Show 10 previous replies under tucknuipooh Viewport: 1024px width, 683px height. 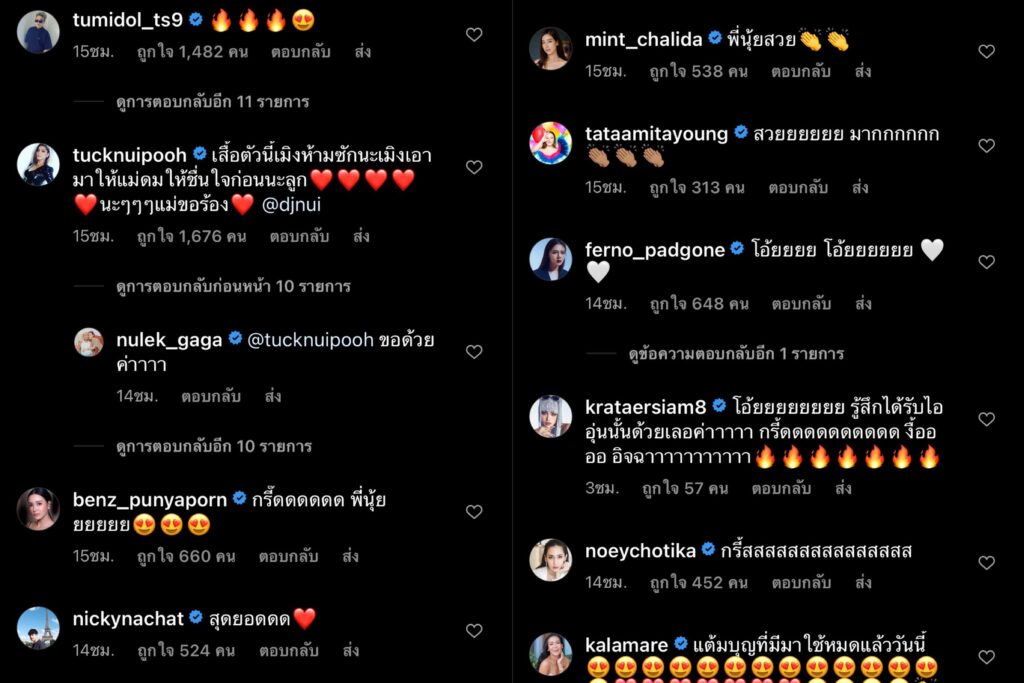233,286
